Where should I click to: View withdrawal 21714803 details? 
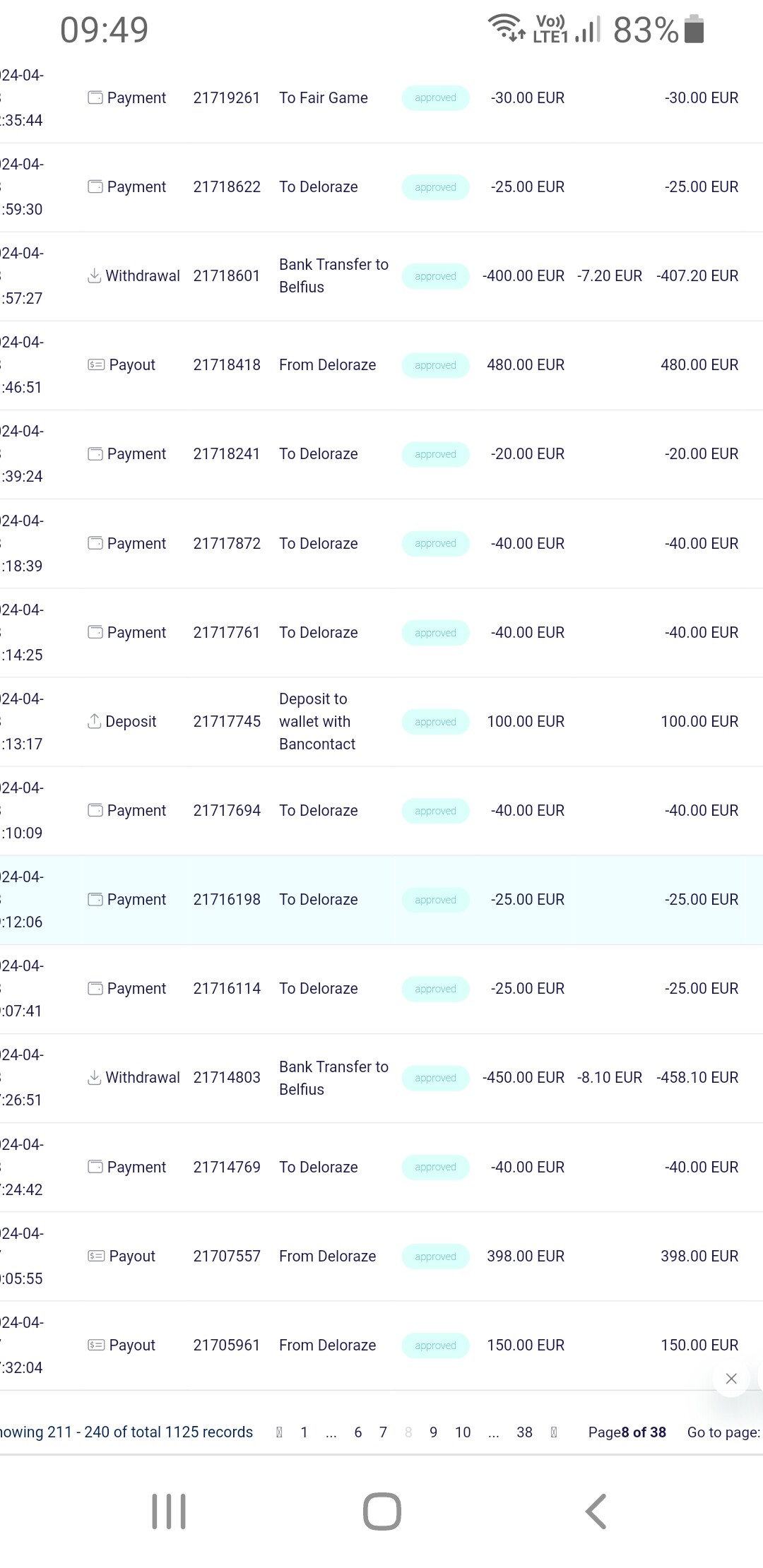pos(381,1078)
